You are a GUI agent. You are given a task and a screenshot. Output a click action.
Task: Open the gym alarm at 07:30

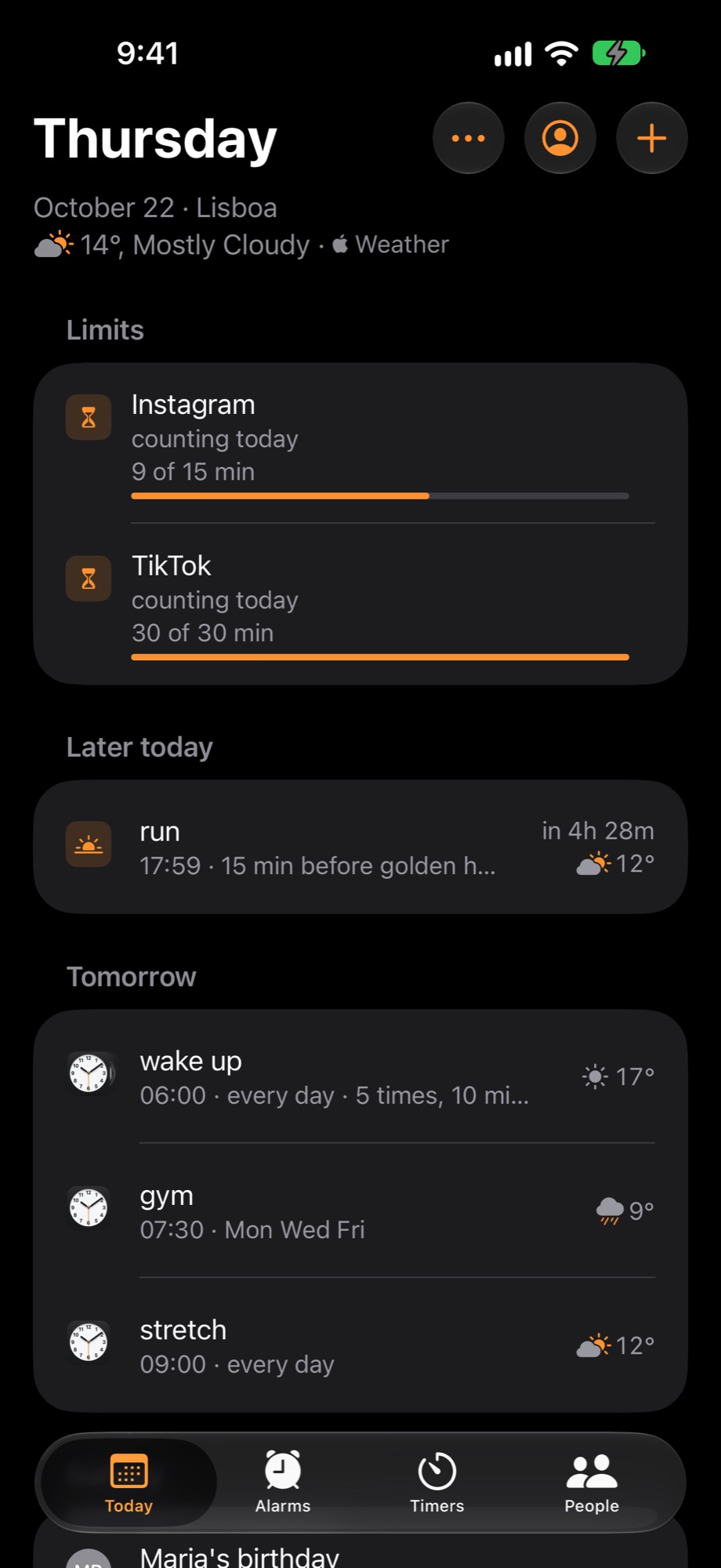click(360, 1210)
